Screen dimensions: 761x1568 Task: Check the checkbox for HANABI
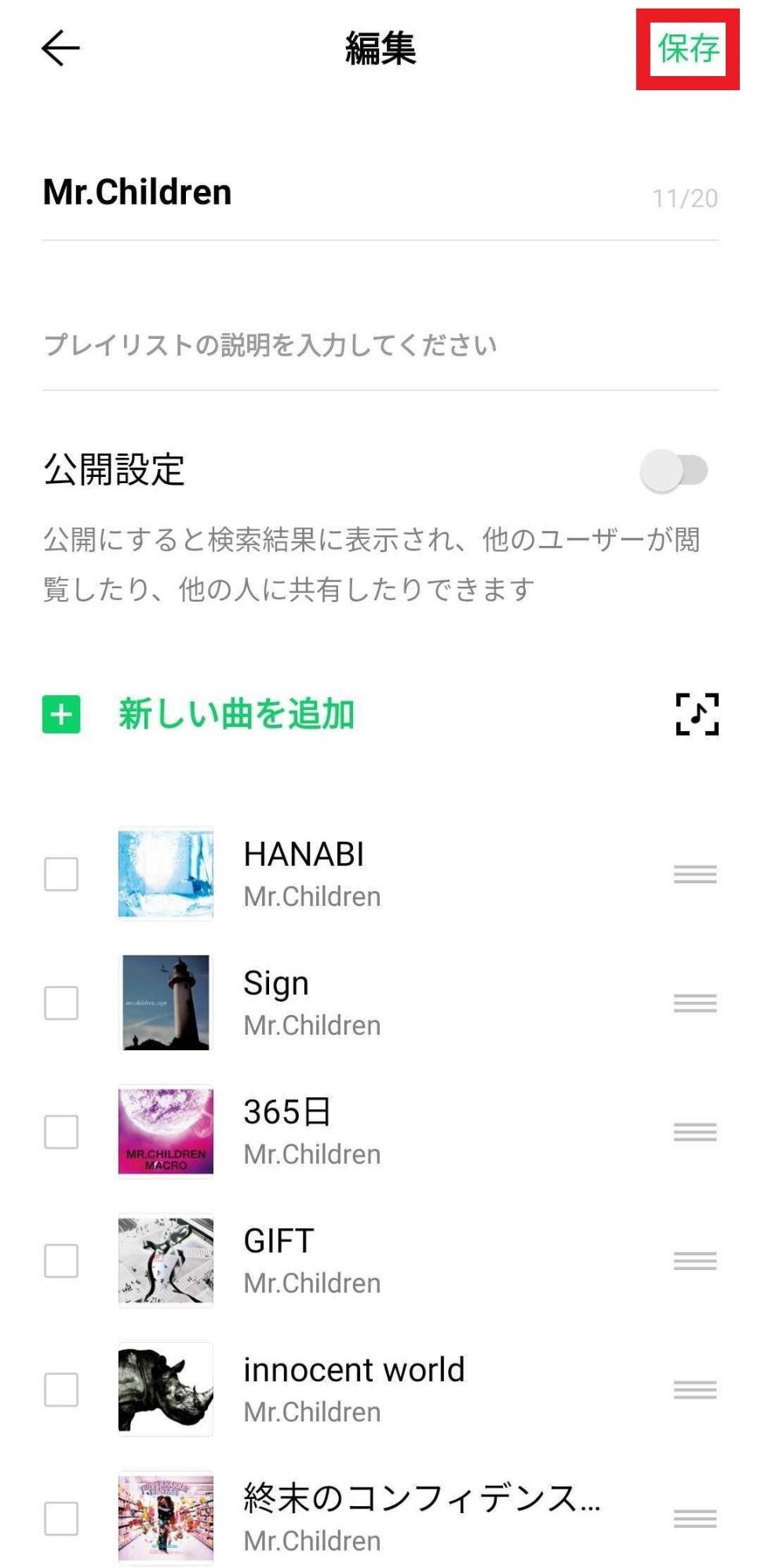(61, 872)
